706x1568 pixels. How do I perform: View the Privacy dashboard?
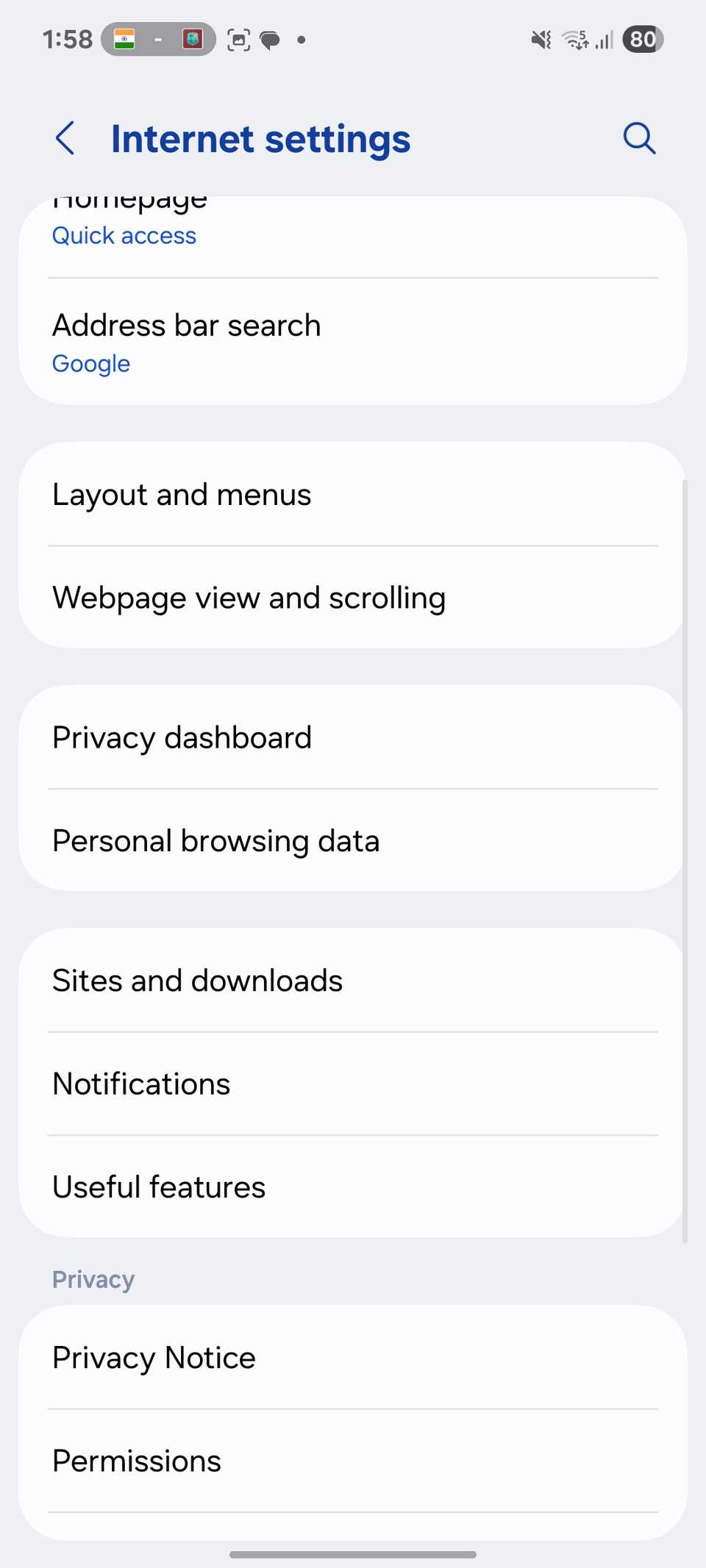pyautogui.click(x=353, y=737)
